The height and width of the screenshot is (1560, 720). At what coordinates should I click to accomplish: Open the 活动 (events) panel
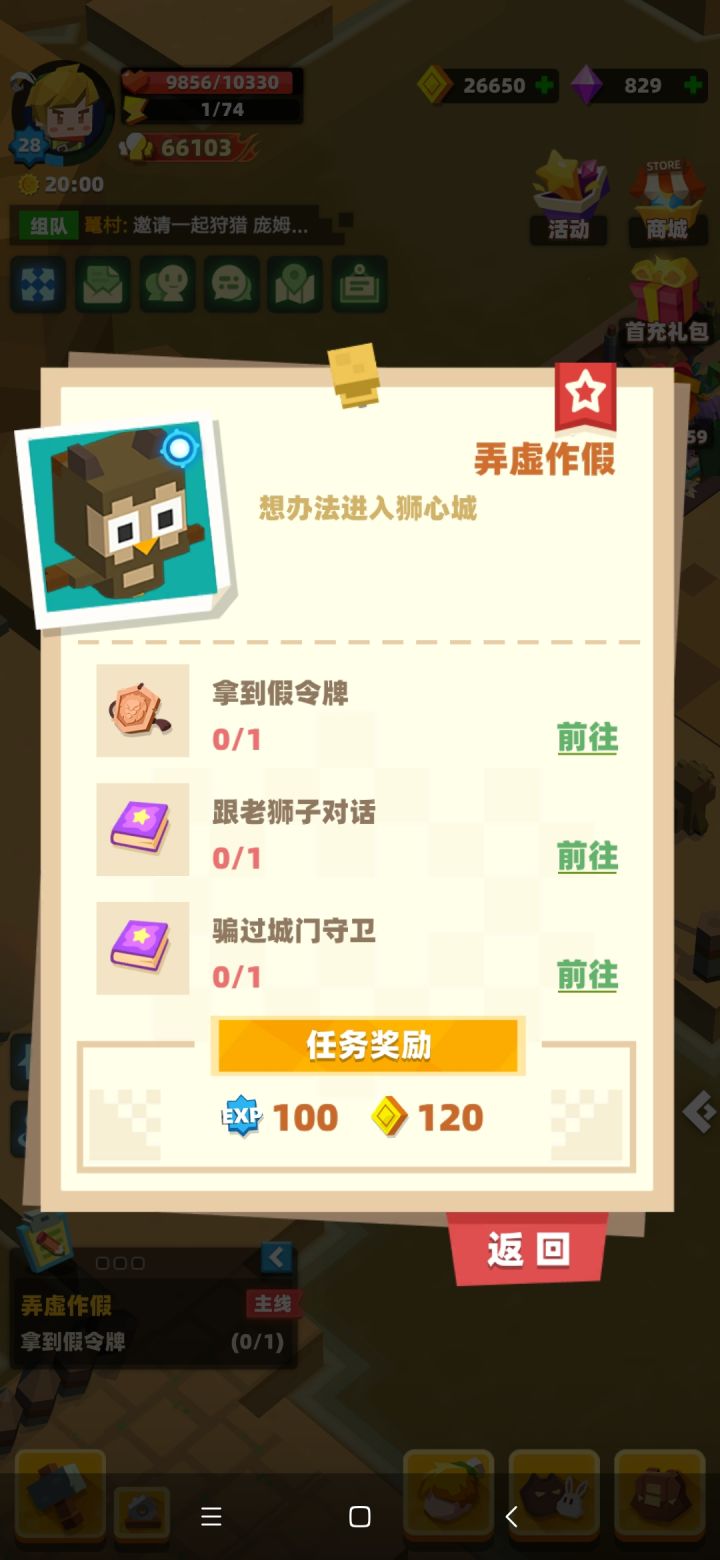point(568,200)
